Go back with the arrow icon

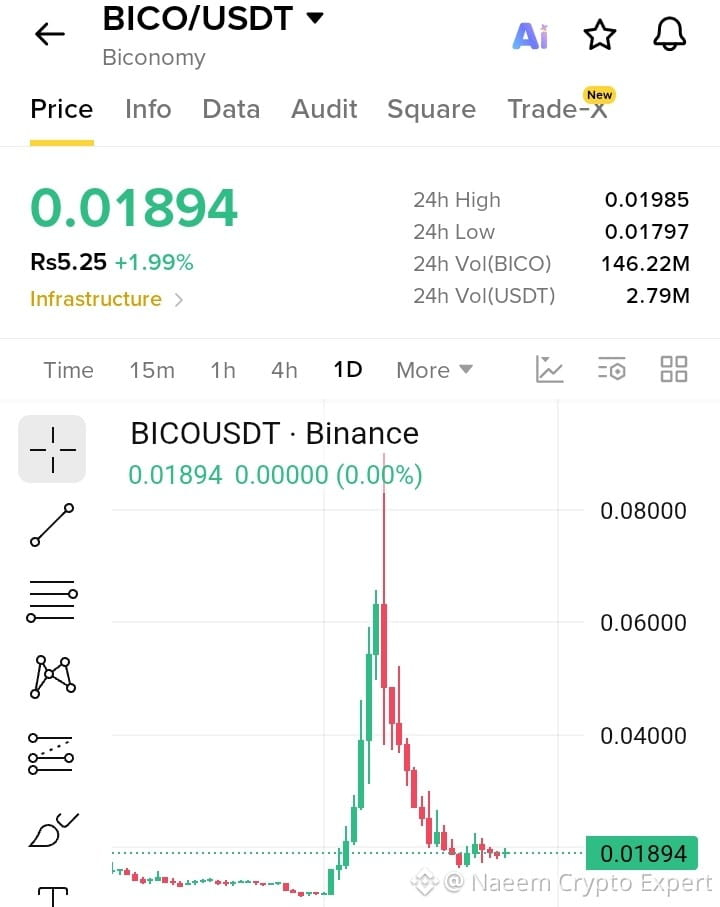coord(50,34)
